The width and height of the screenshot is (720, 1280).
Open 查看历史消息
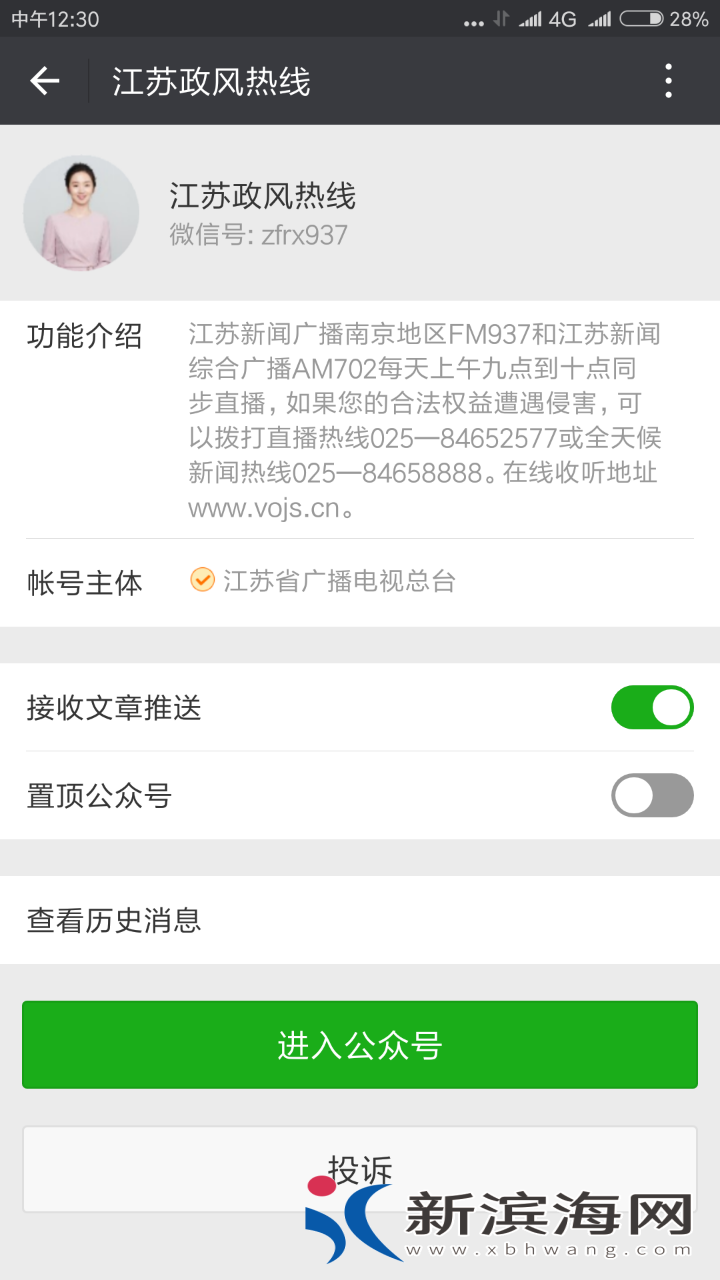point(360,920)
